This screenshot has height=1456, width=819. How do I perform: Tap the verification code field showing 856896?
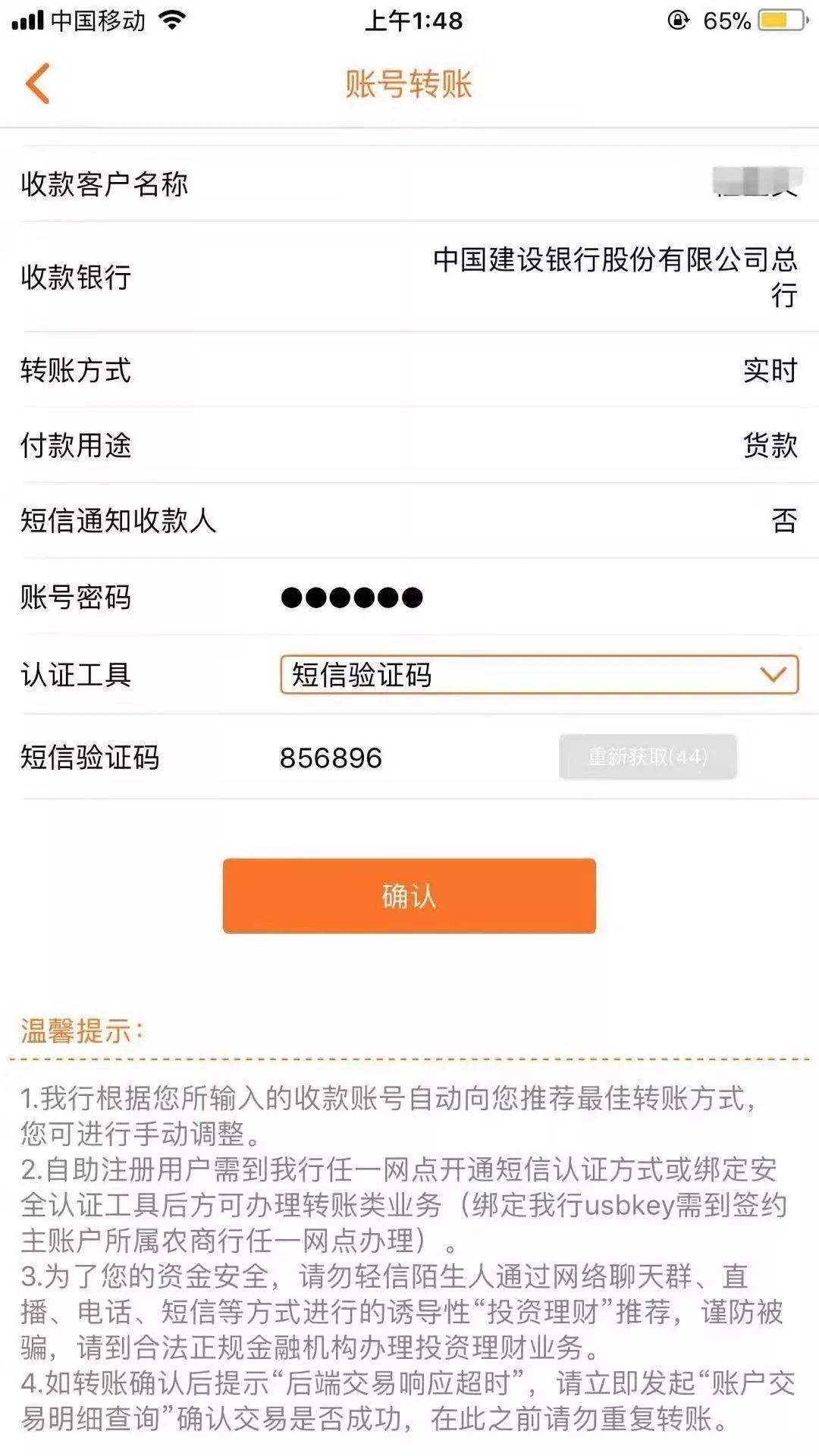[x=331, y=756]
